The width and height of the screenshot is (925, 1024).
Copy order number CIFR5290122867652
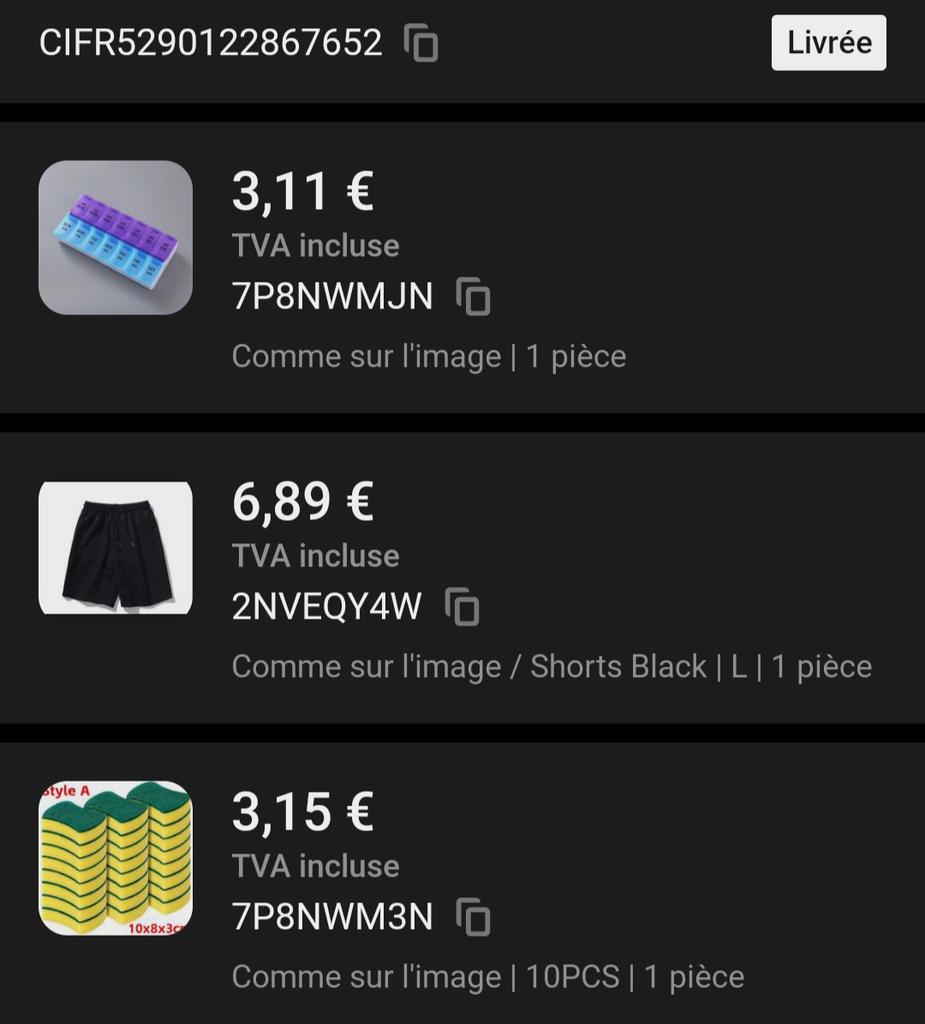pyautogui.click(x=421, y=43)
